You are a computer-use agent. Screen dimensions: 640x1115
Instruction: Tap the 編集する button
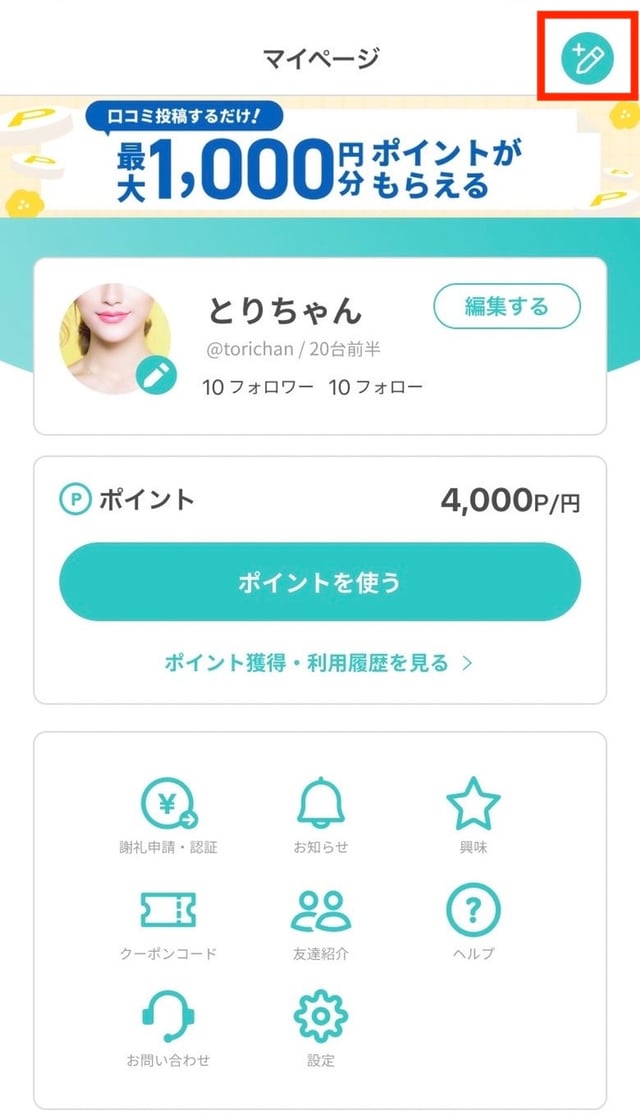tap(507, 307)
